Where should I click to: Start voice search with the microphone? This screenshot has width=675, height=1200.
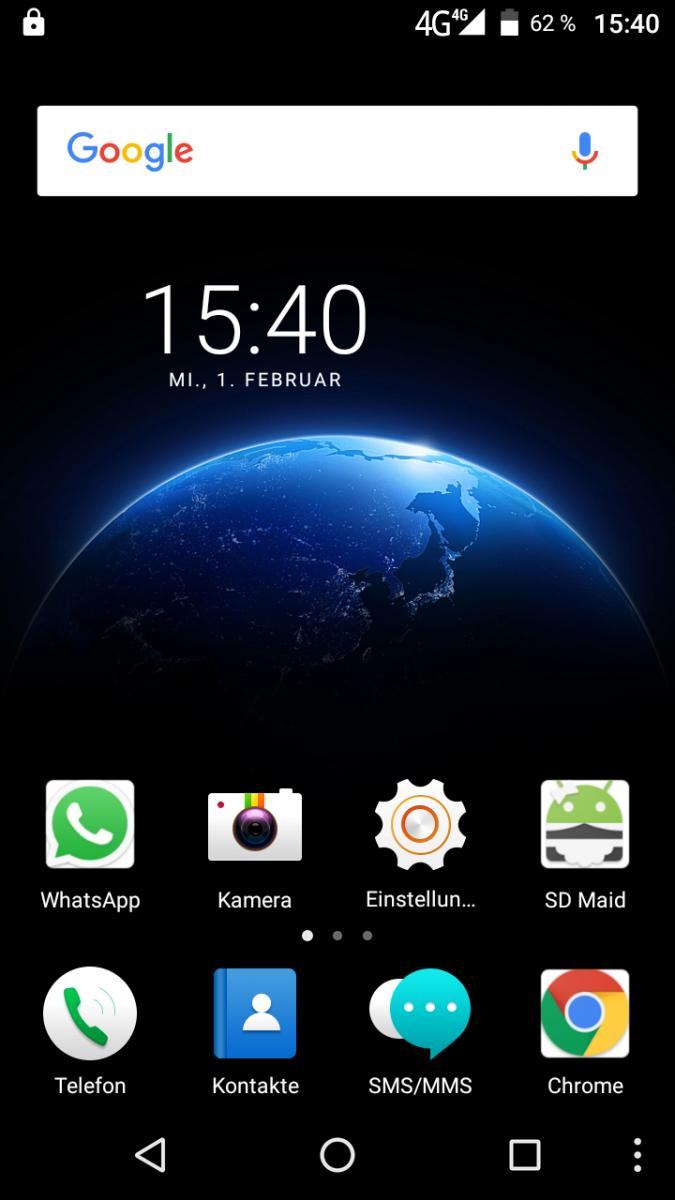pyautogui.click(x=585, y=151)
